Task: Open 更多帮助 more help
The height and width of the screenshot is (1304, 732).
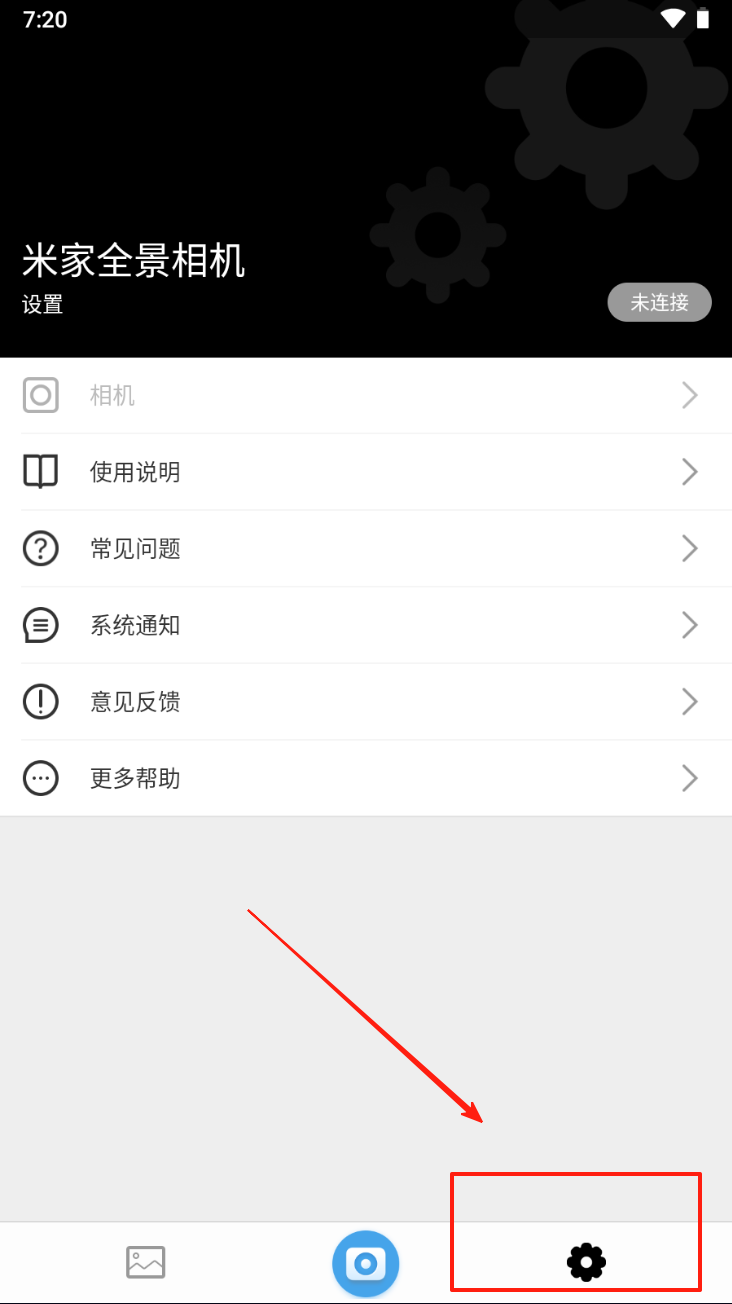Action: 366,778
